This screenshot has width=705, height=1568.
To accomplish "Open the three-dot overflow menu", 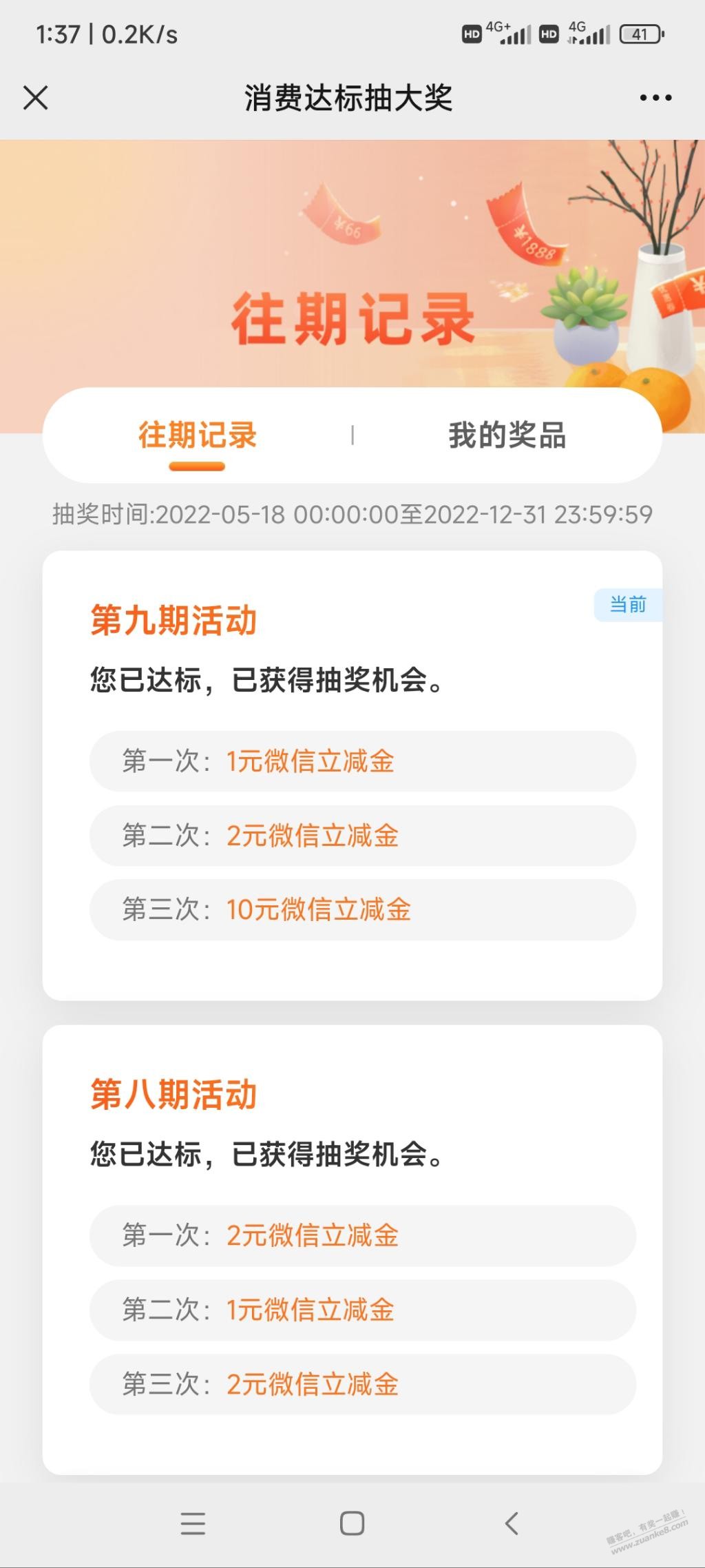I will click(655, 98).
